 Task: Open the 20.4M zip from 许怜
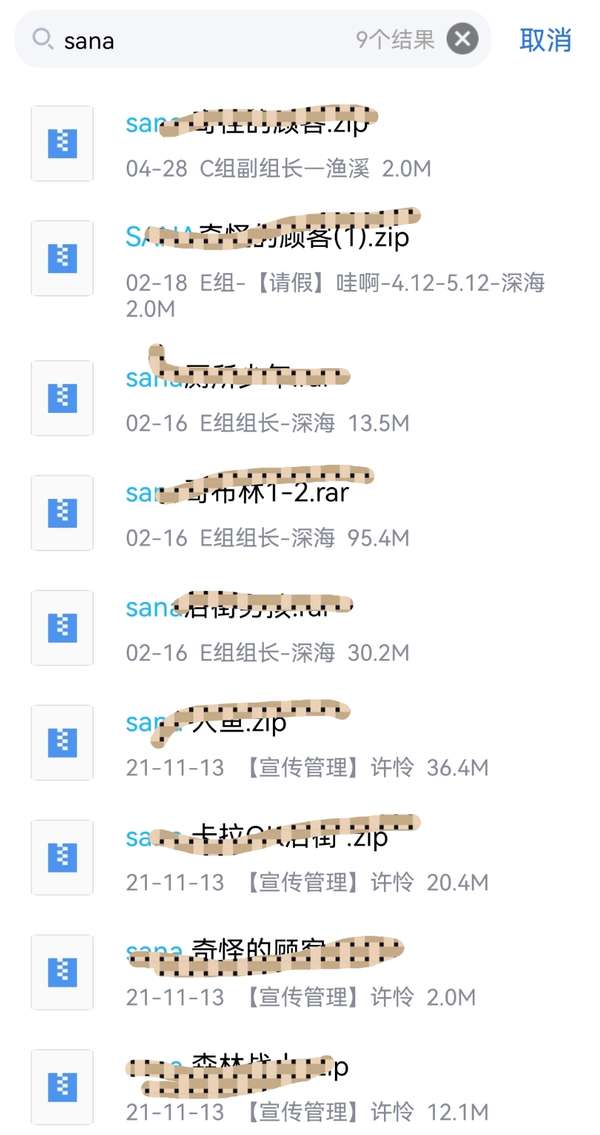tap(300, 858)
